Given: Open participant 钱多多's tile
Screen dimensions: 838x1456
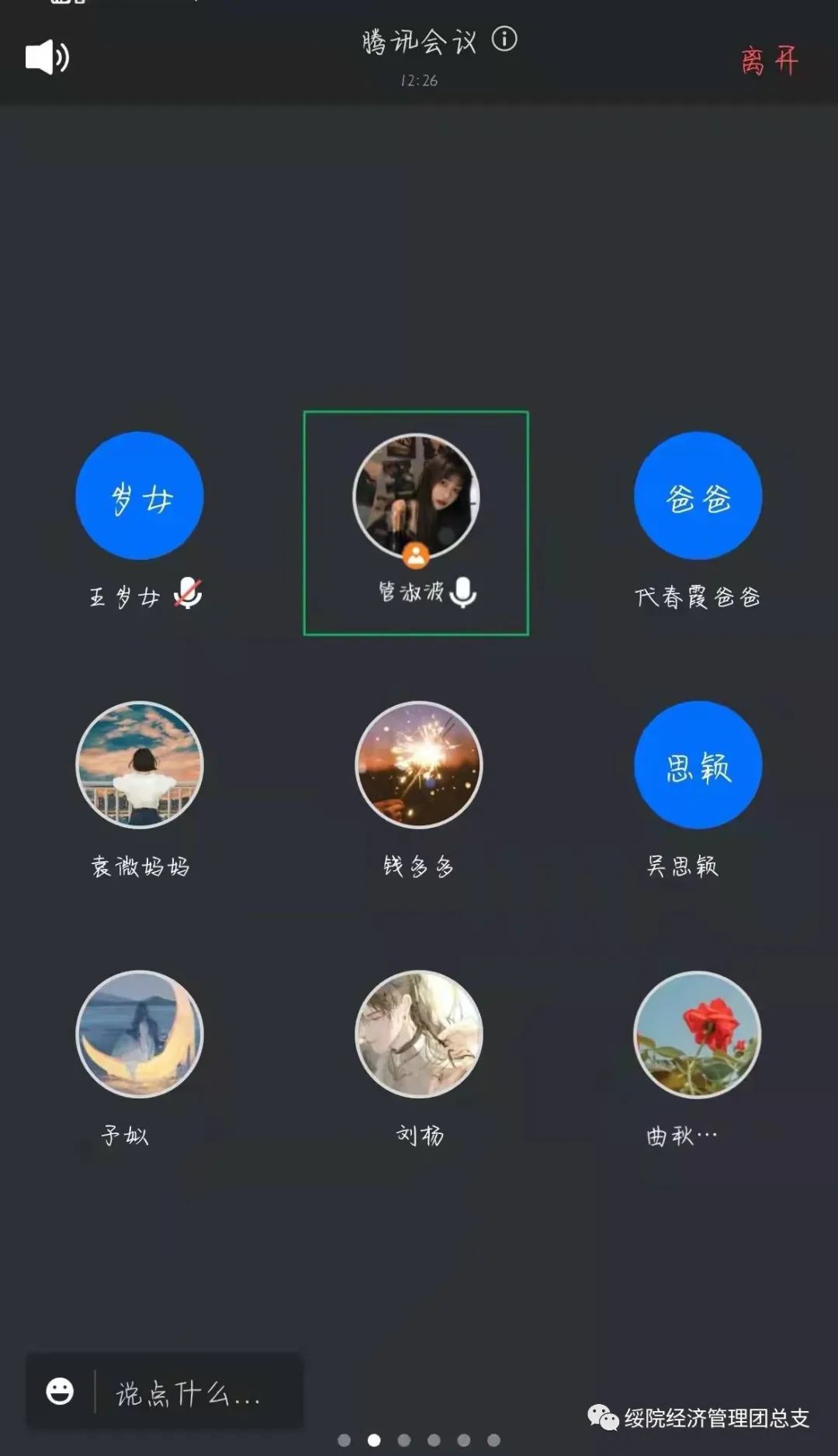Looking at the screenshot, I should [418, 765].
